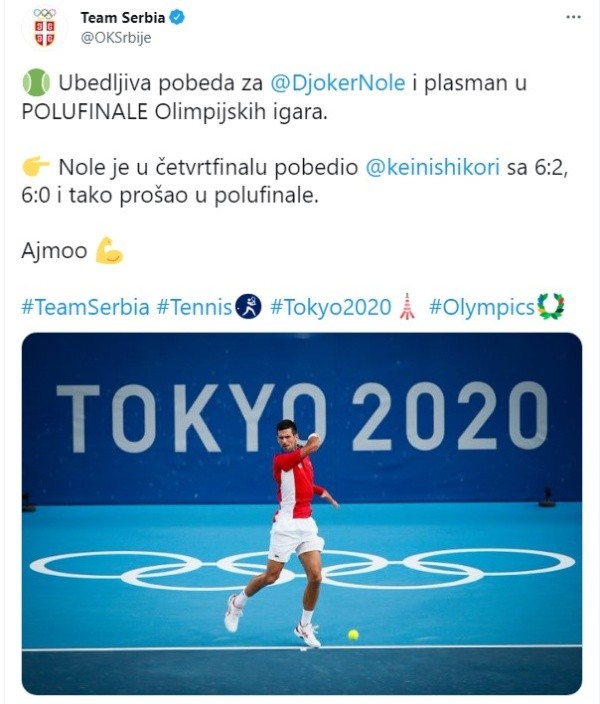
Task: Open the tweet's three-dot overflow menu
Action: (x=573, y=18)
